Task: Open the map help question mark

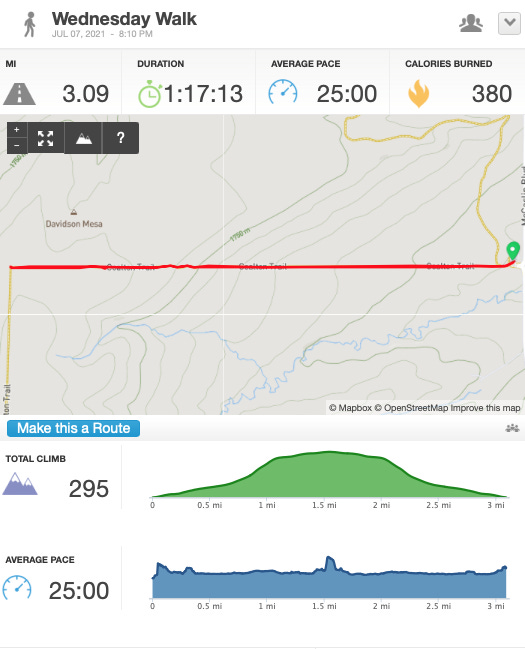Action: coord(120,138)
